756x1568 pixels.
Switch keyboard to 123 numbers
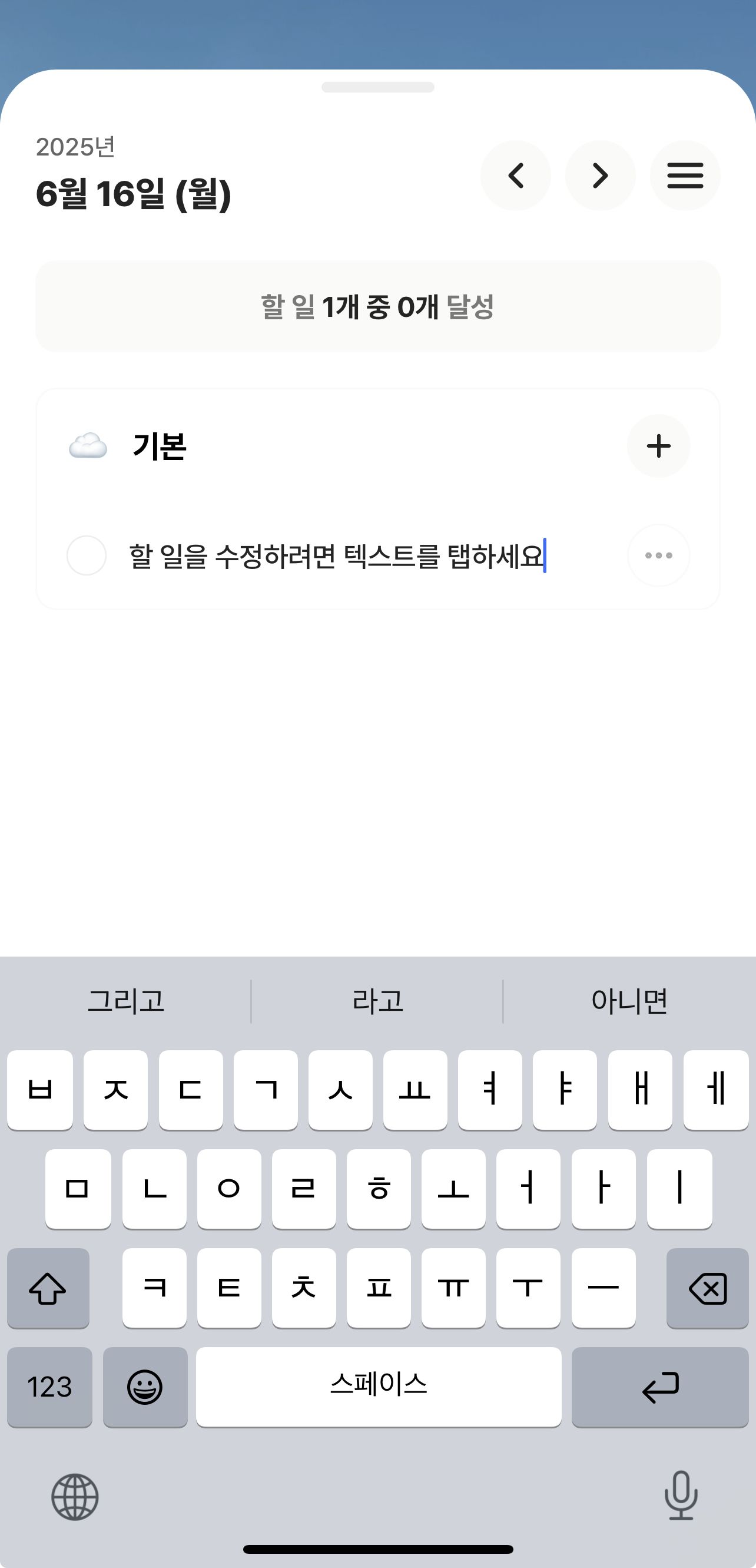coord(49,1387)
